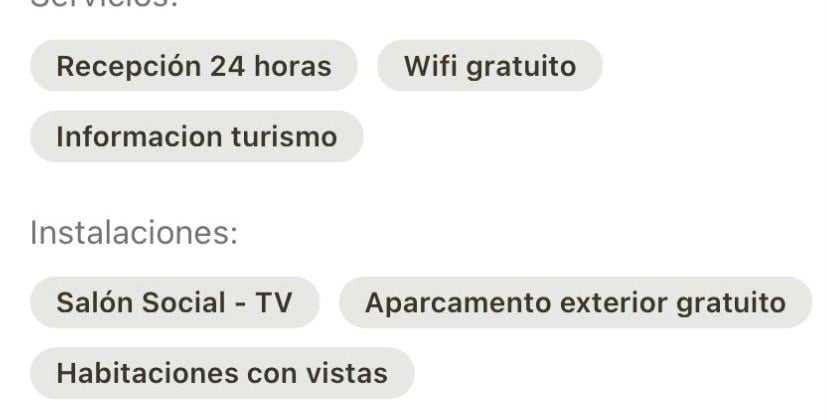Tap the Recepción 24 horas chip
Viewport: 827px width, 420px height.
tap(194, 66)
